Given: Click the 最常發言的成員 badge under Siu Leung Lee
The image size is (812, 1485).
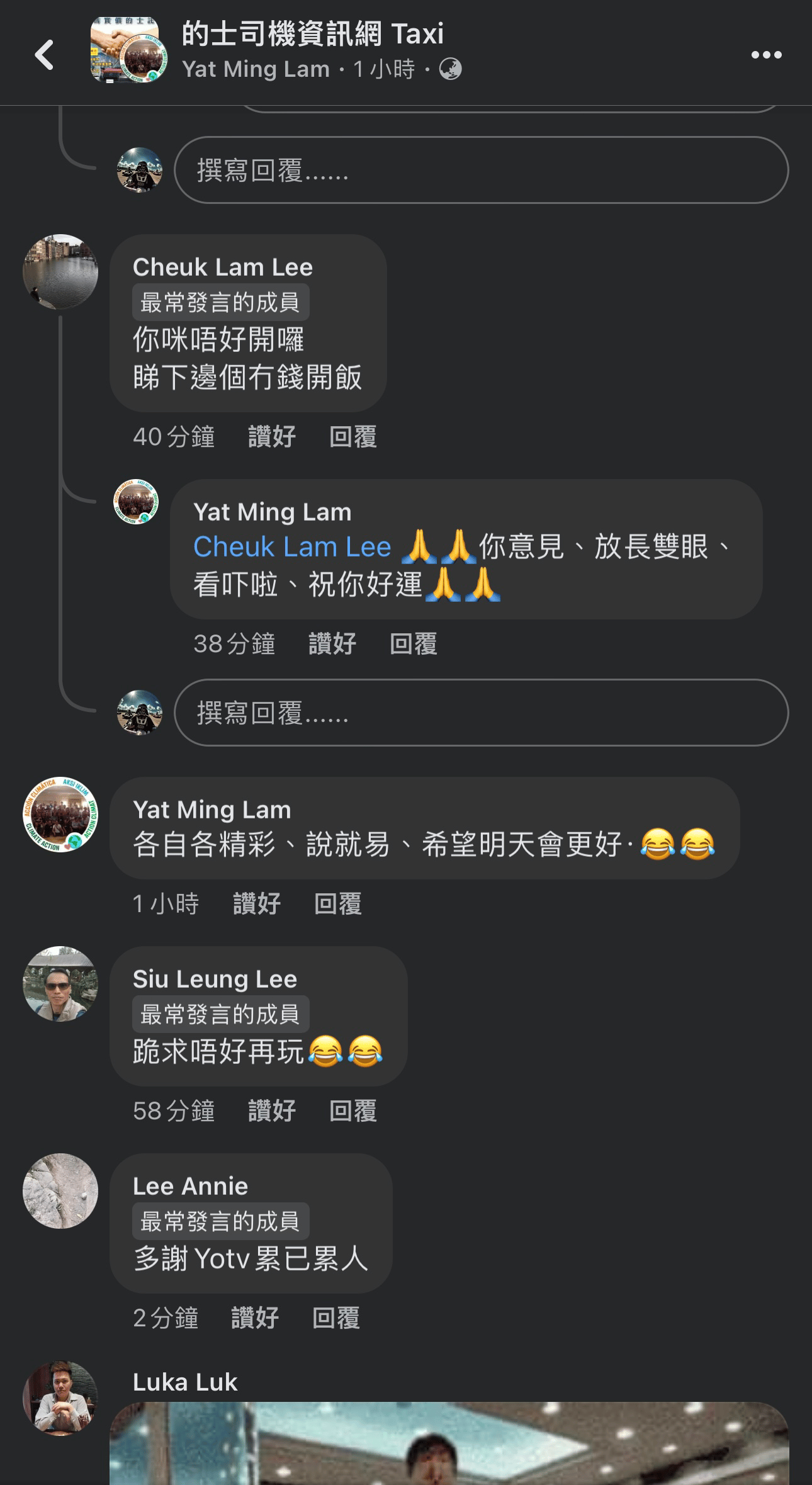Looking at the screenshot, I should coord(220,1014).
